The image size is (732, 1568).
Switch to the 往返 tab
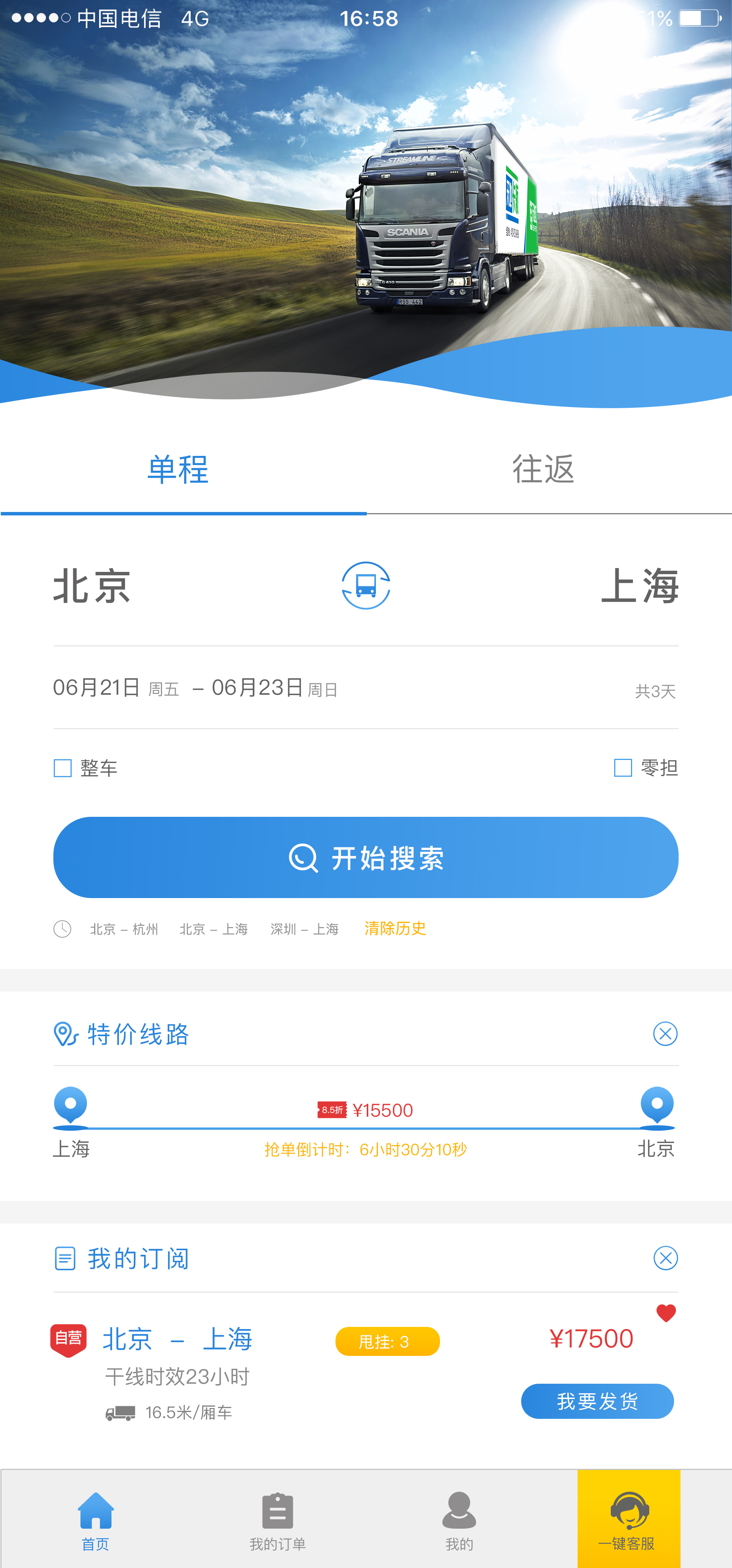tap(543, 469)
